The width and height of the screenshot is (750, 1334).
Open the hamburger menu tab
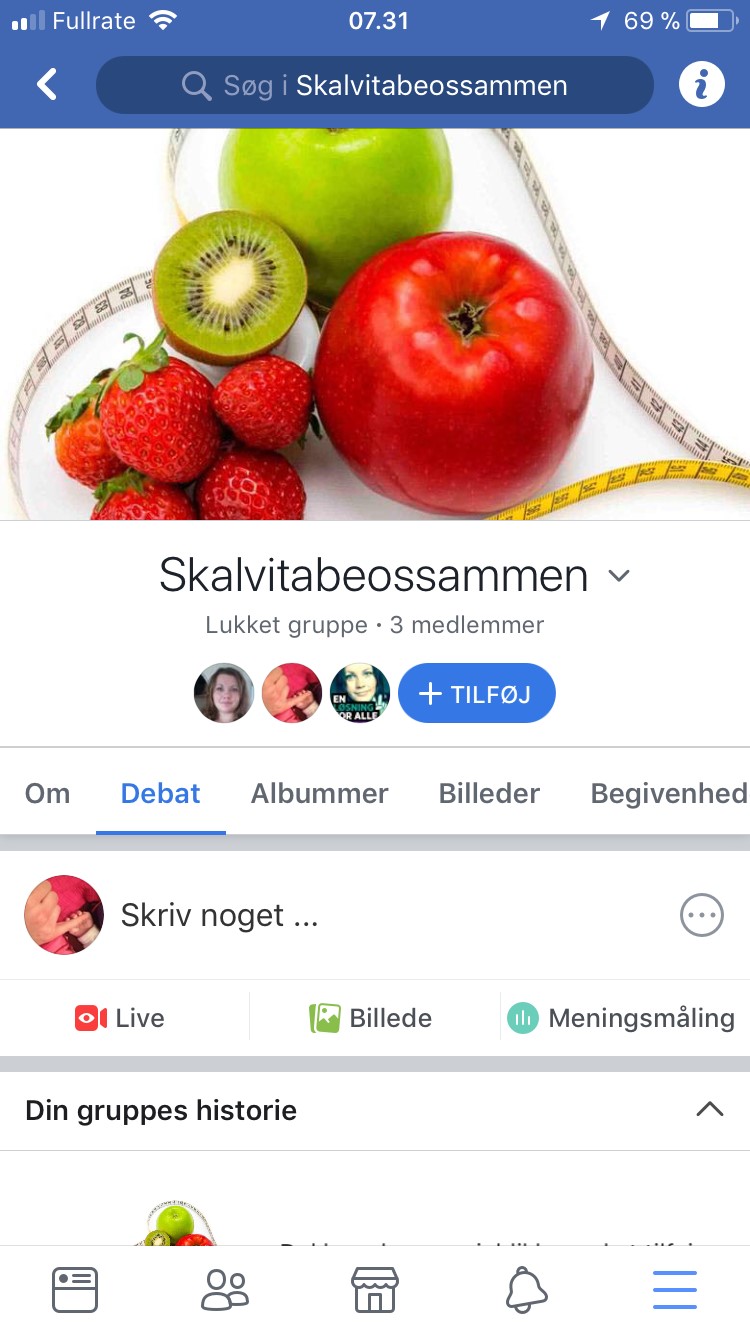click(x=675, y=1290)
